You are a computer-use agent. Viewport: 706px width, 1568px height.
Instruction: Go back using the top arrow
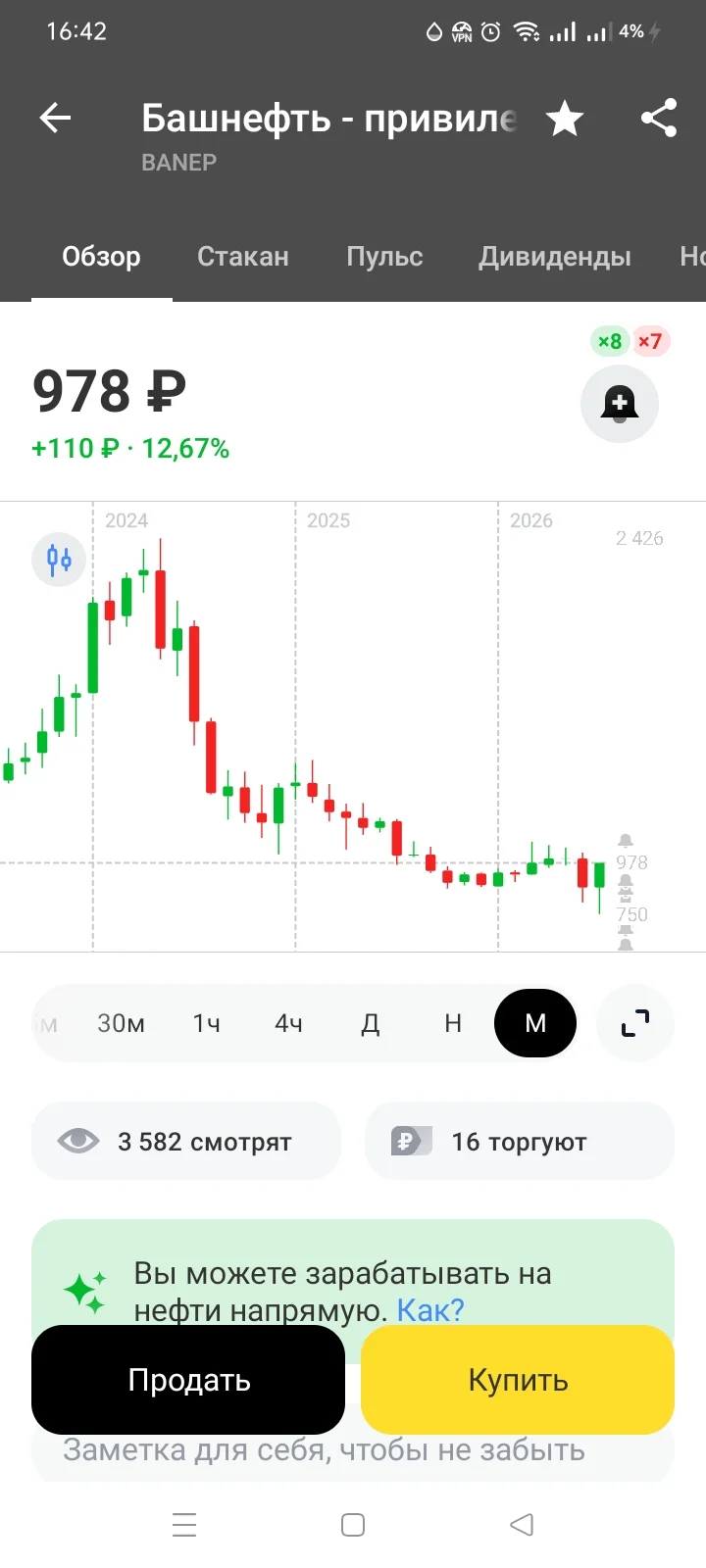click(x=55, y=119)
